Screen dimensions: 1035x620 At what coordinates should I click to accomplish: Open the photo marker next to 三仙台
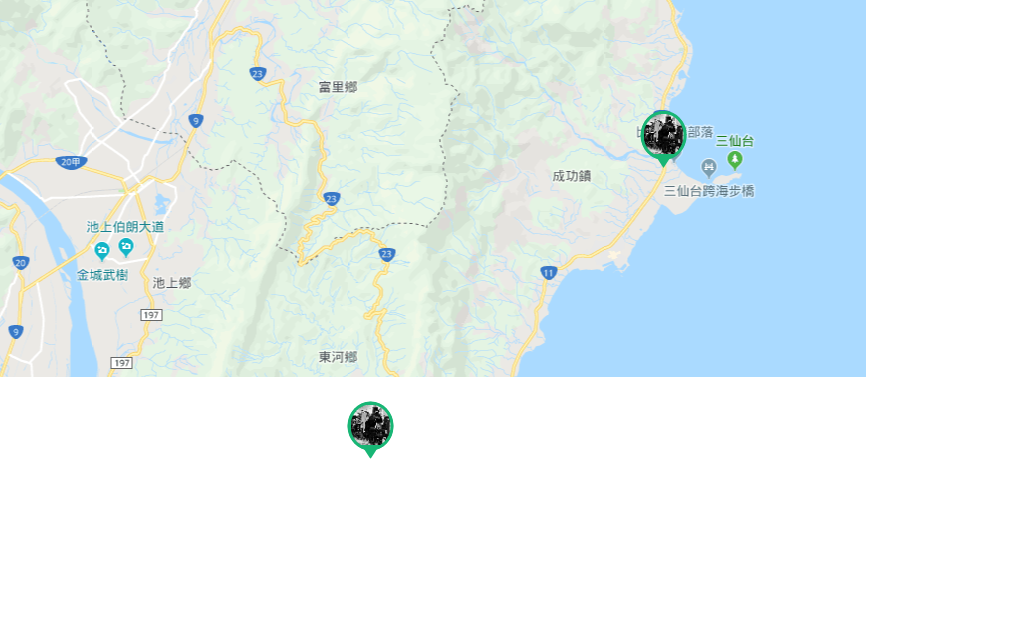(x=663, y=135)
